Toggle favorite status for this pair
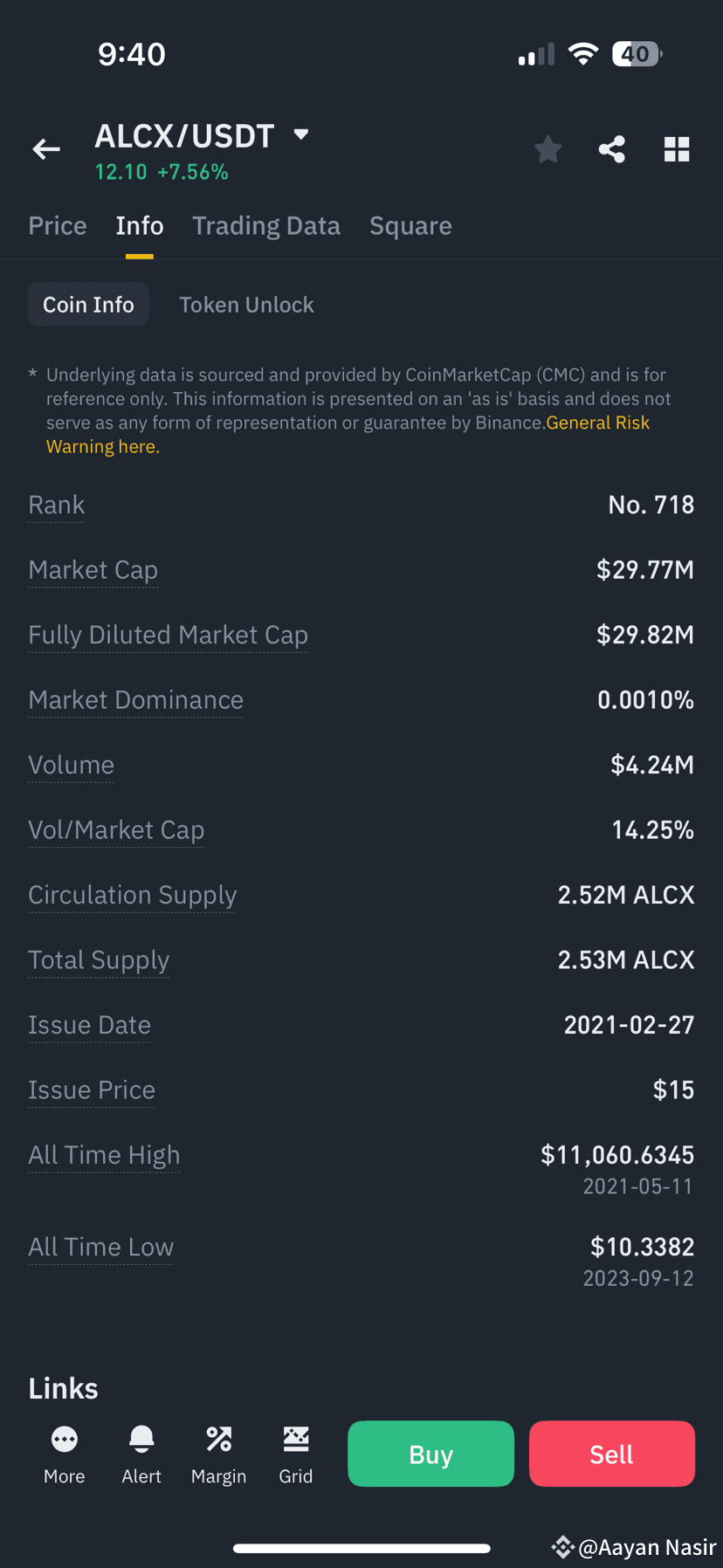 [x=547, y=148]
